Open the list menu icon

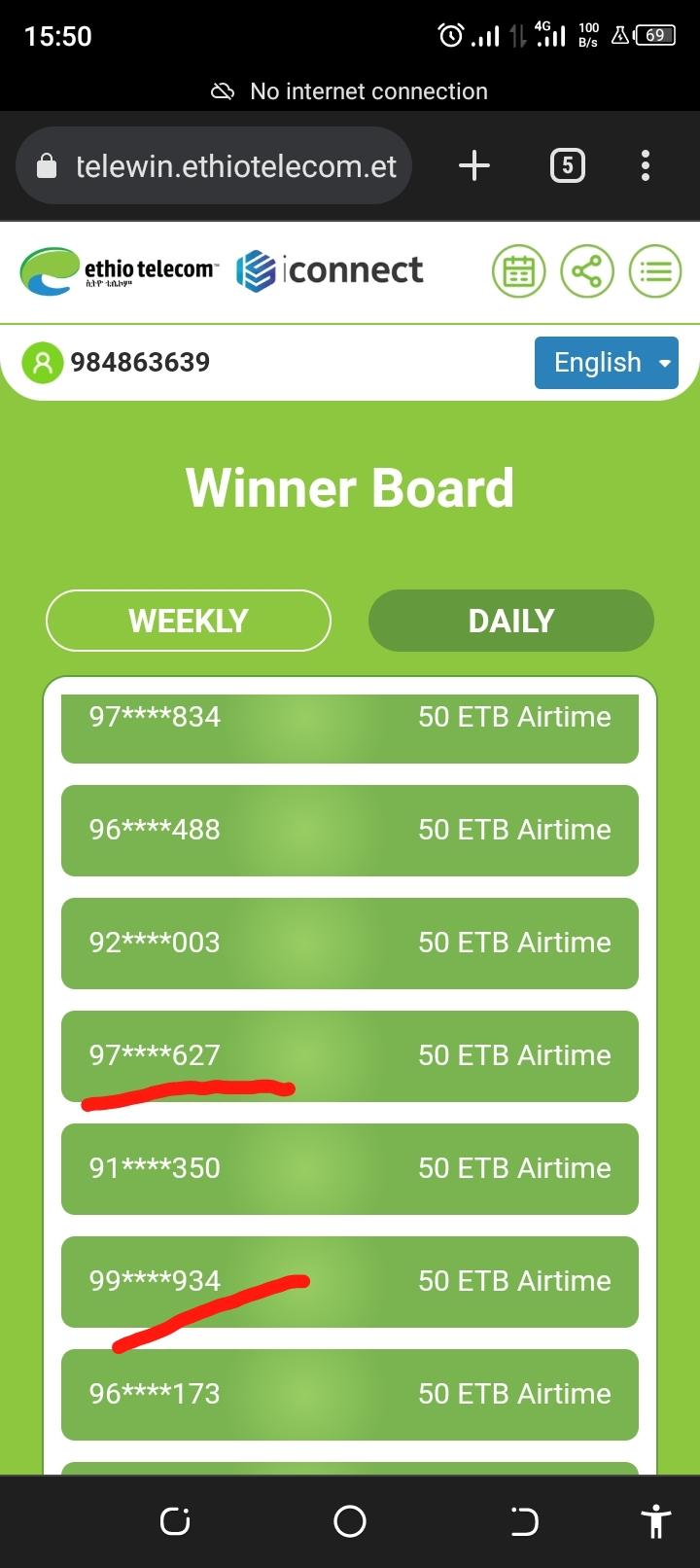655,271
